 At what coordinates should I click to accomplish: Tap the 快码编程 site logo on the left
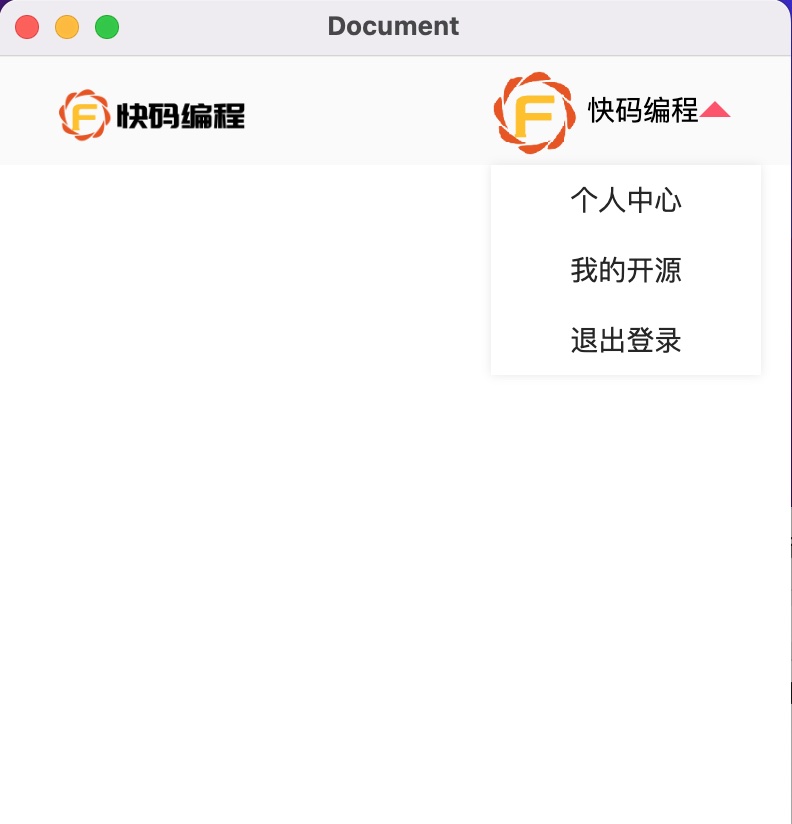[152, 115]
